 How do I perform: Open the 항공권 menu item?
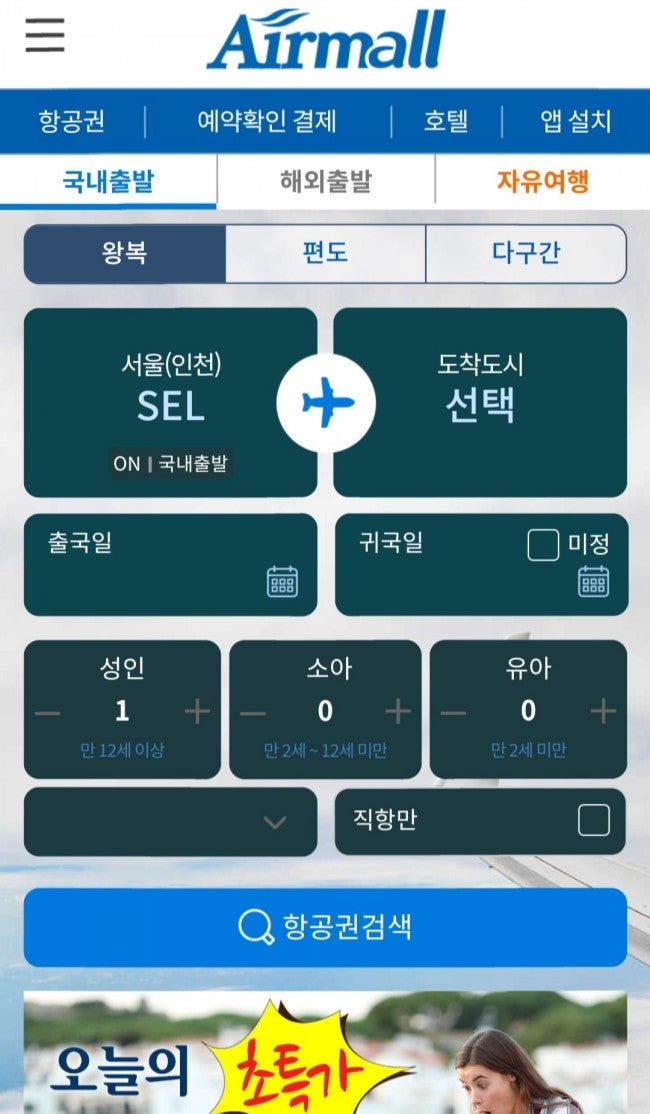pos(72,122)
